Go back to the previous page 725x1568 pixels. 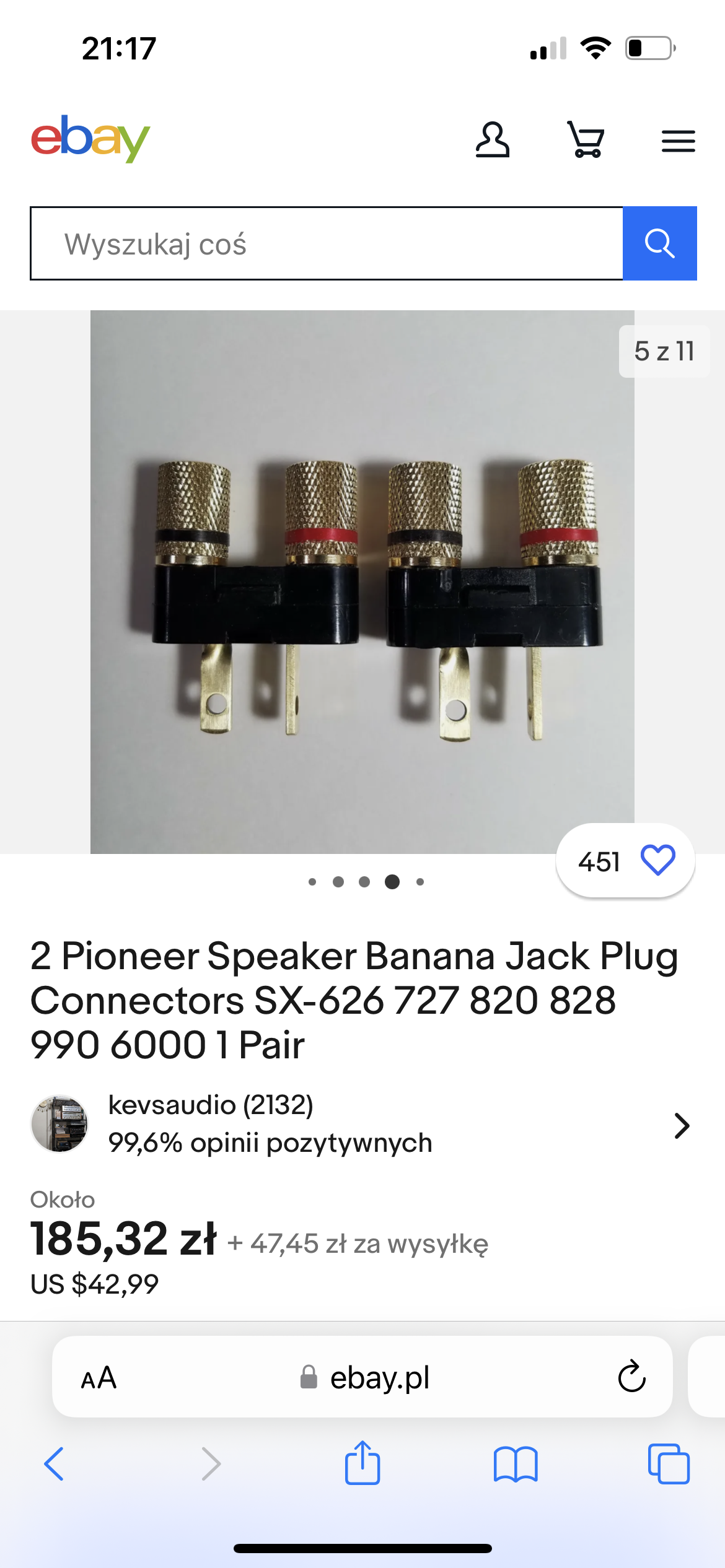54,1464
